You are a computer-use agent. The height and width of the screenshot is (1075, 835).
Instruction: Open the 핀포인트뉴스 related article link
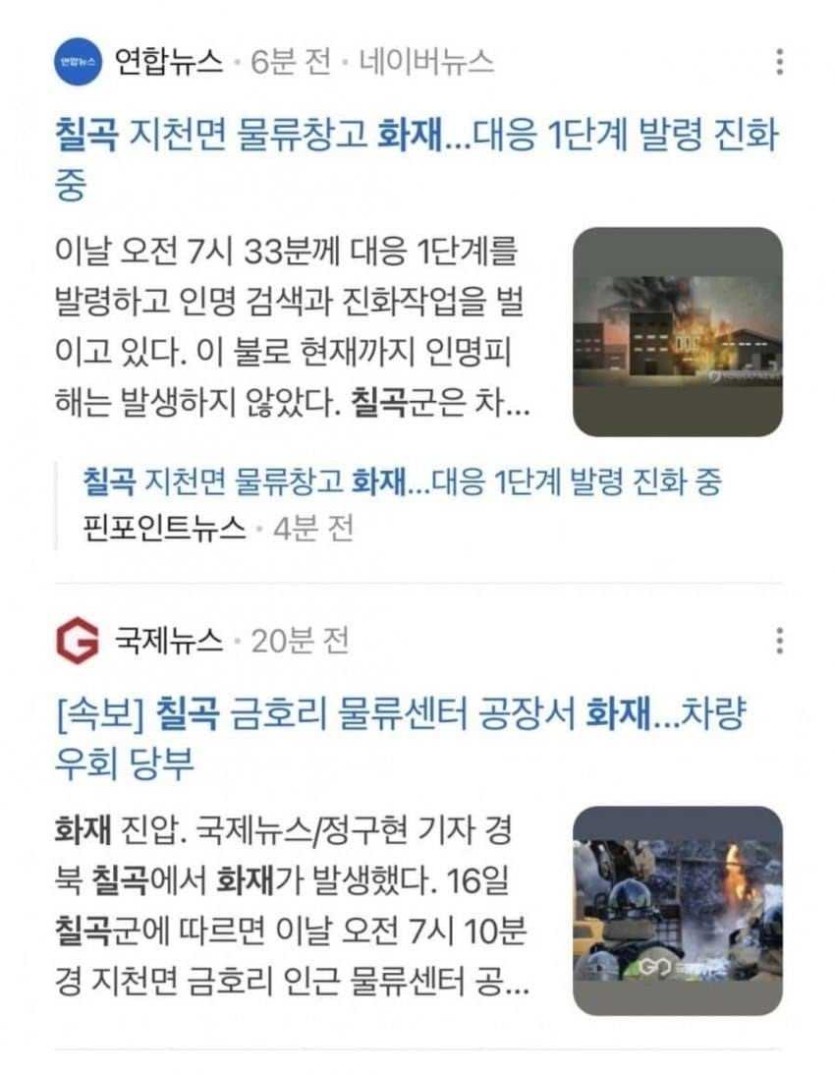tap(403, 485)
